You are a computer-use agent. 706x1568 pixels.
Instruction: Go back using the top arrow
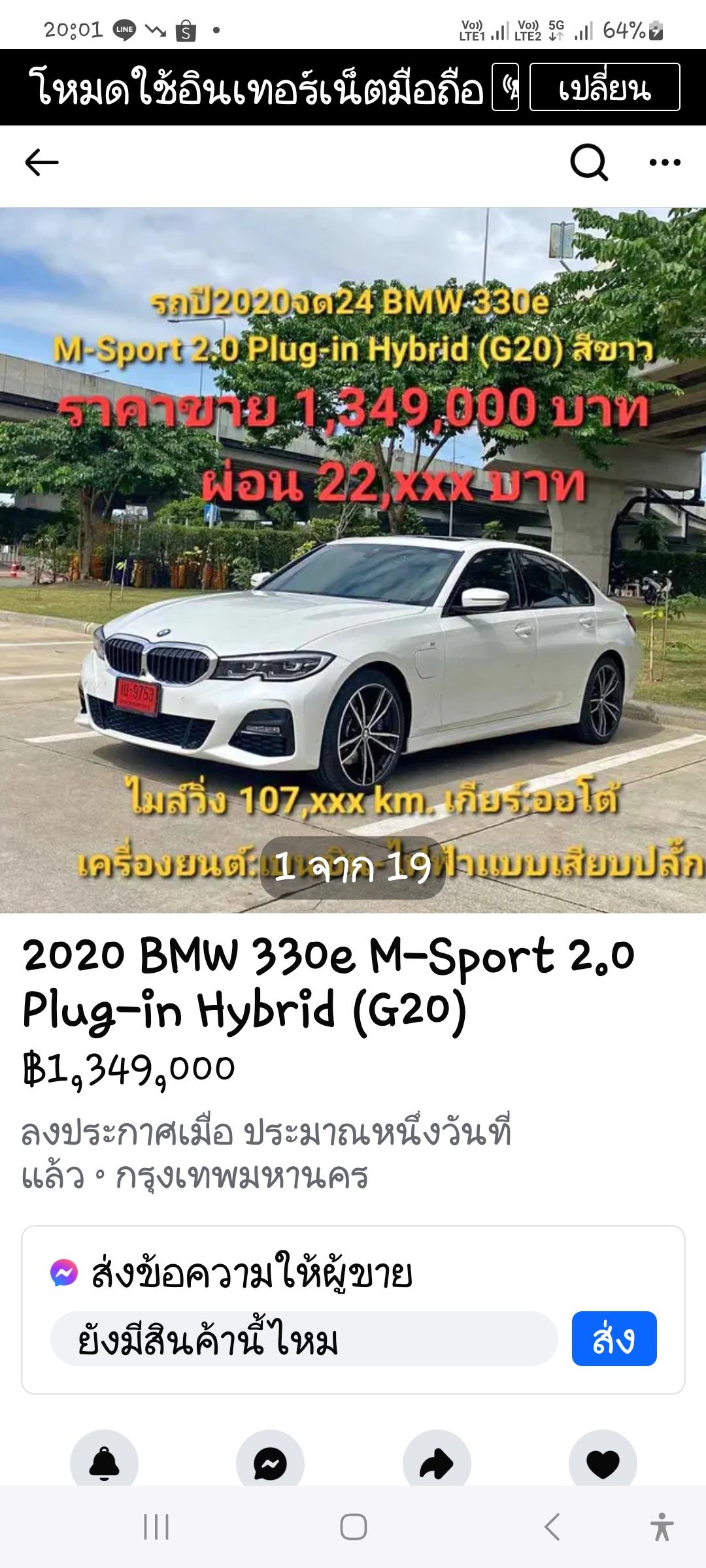[x=42, y=163]
